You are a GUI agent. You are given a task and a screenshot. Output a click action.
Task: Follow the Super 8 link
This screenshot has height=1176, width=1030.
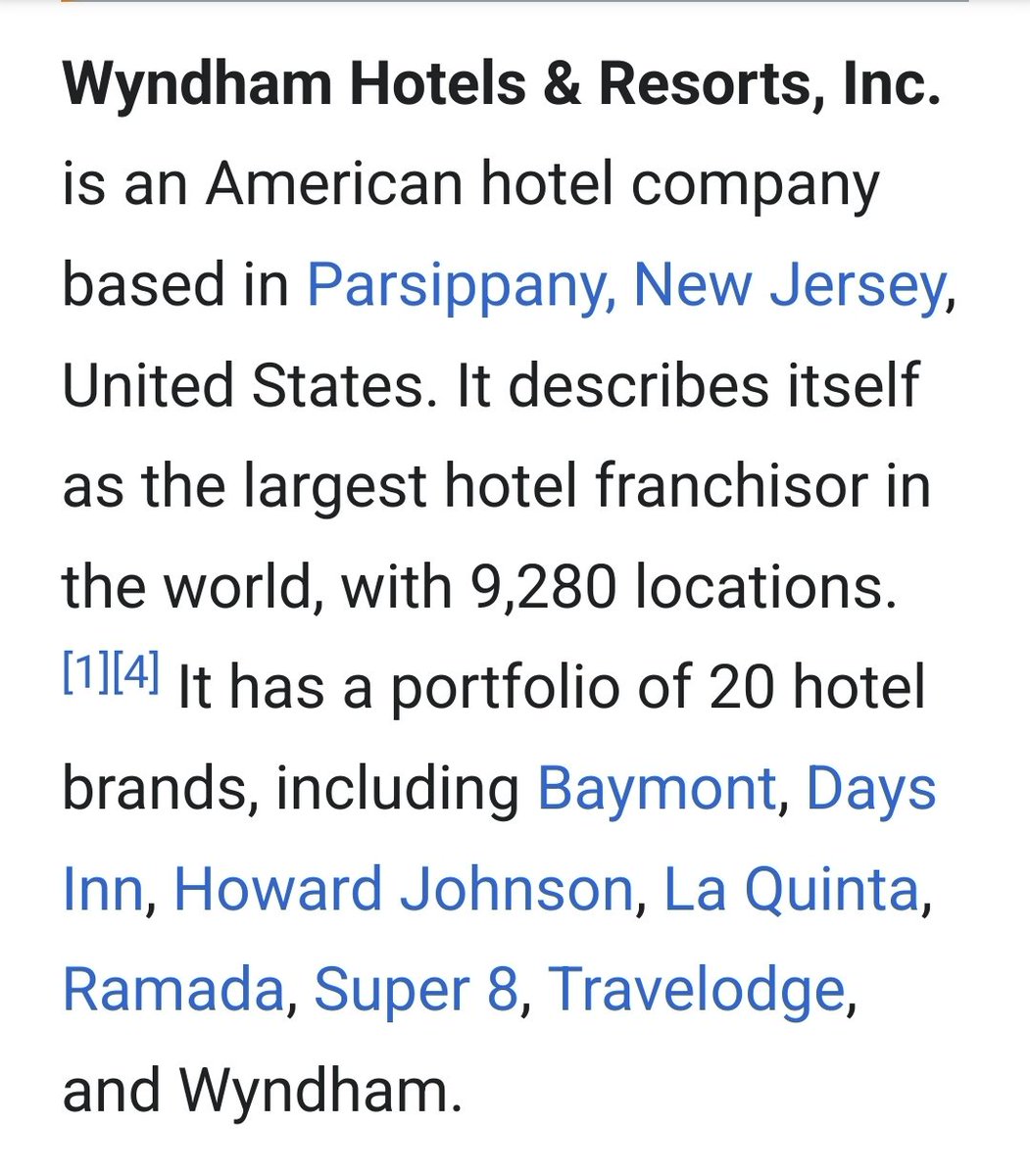point(416,990)
